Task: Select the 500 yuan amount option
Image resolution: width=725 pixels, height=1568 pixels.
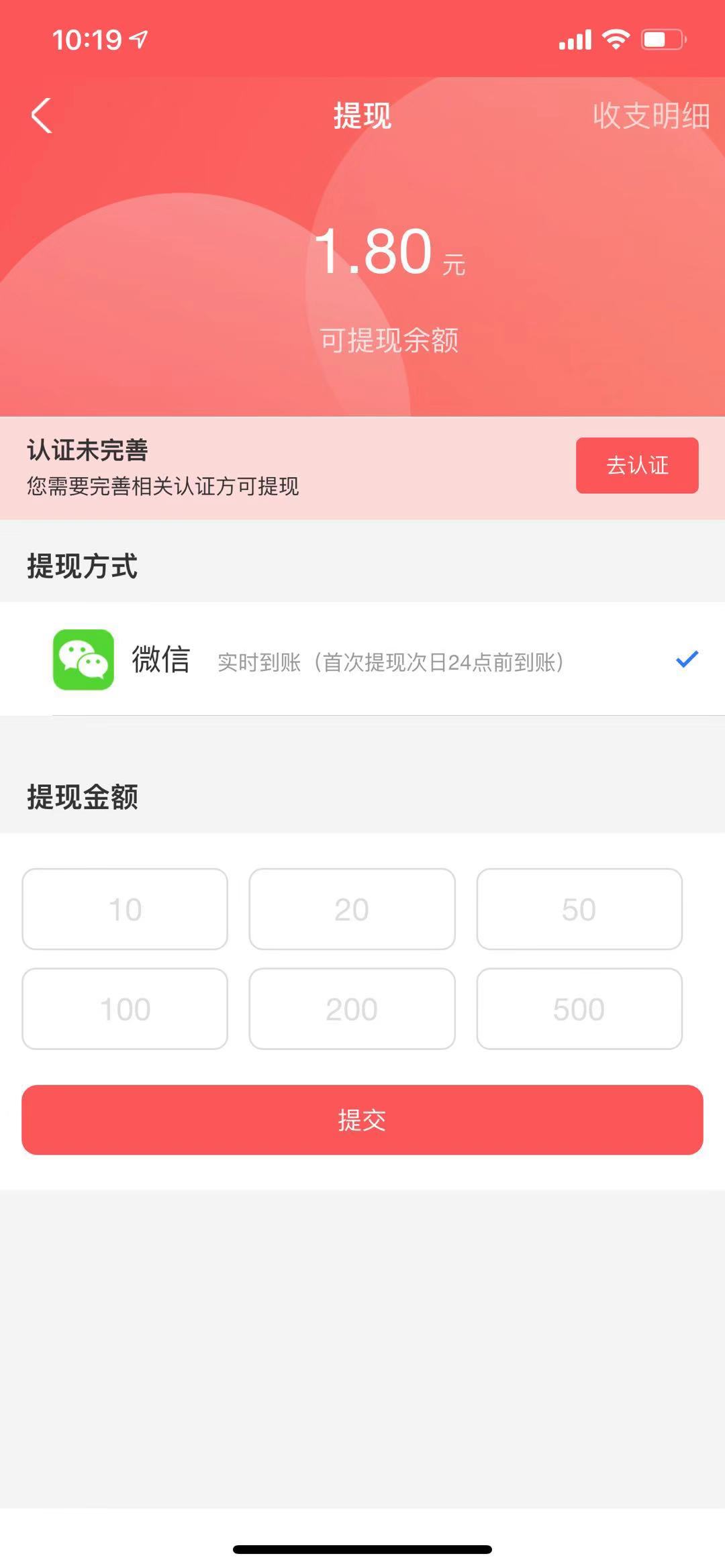Action: coord(579,1008)
